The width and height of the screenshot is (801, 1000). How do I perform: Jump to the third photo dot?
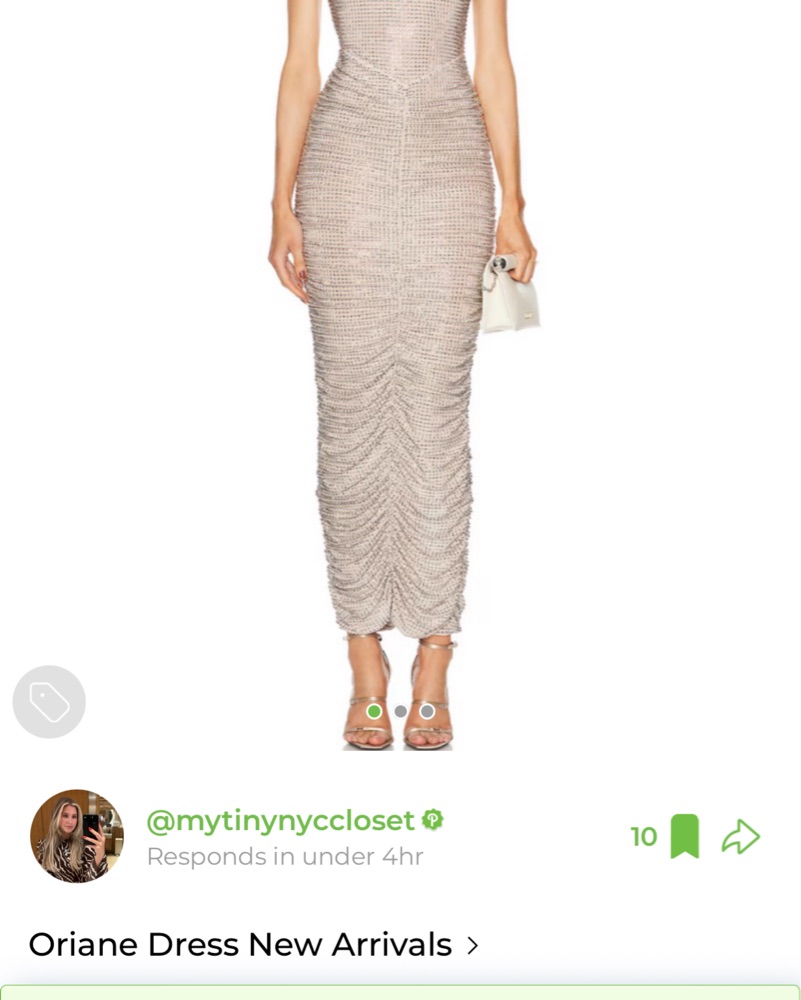click(427, 711)
